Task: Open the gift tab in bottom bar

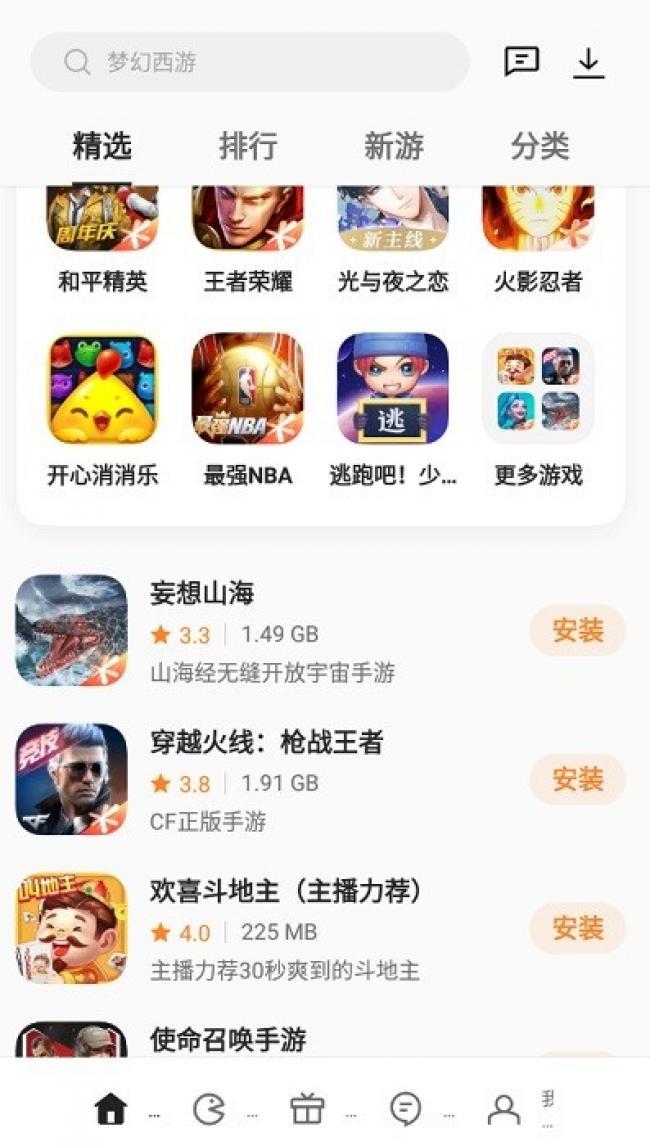Action: [x=307, y=1108]
